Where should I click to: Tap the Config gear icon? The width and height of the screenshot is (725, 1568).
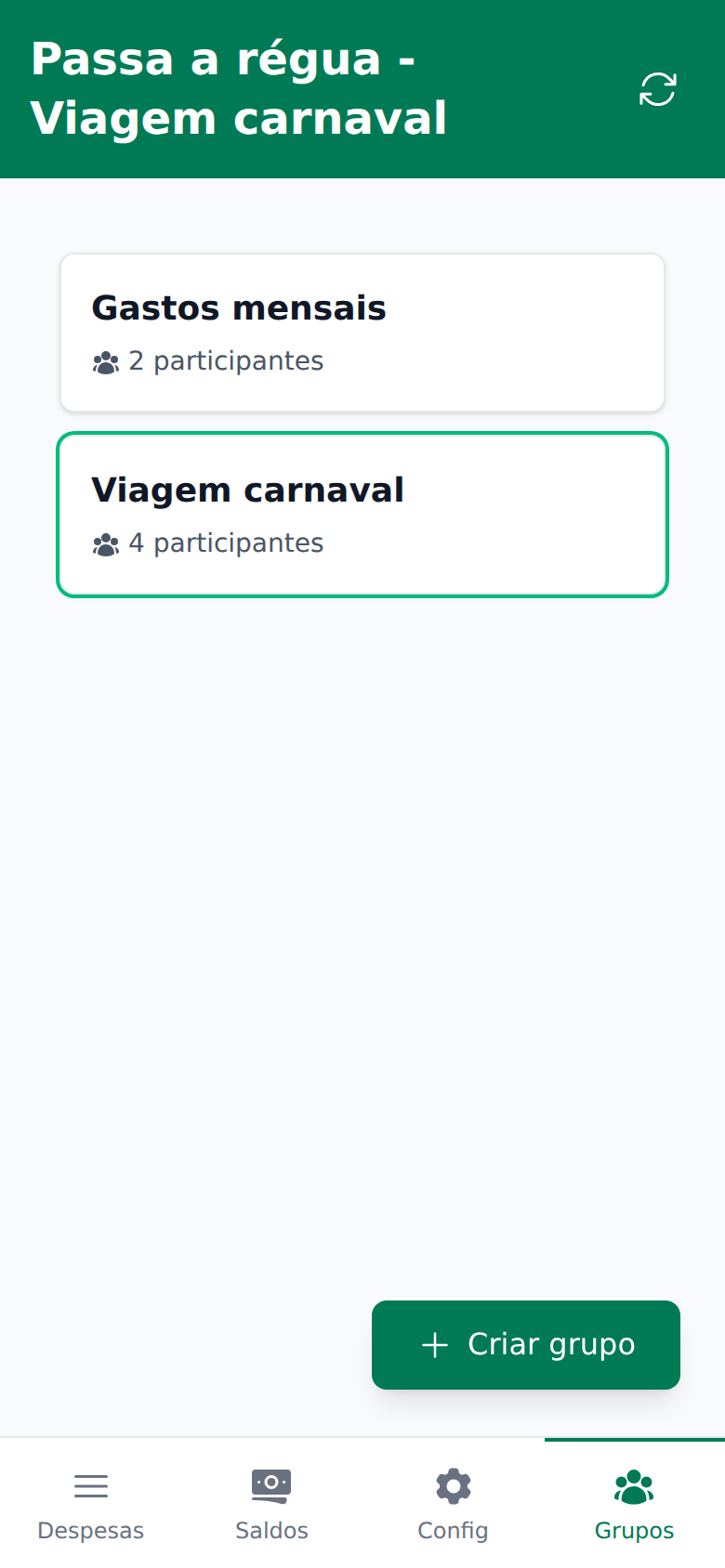(453, 1484)
